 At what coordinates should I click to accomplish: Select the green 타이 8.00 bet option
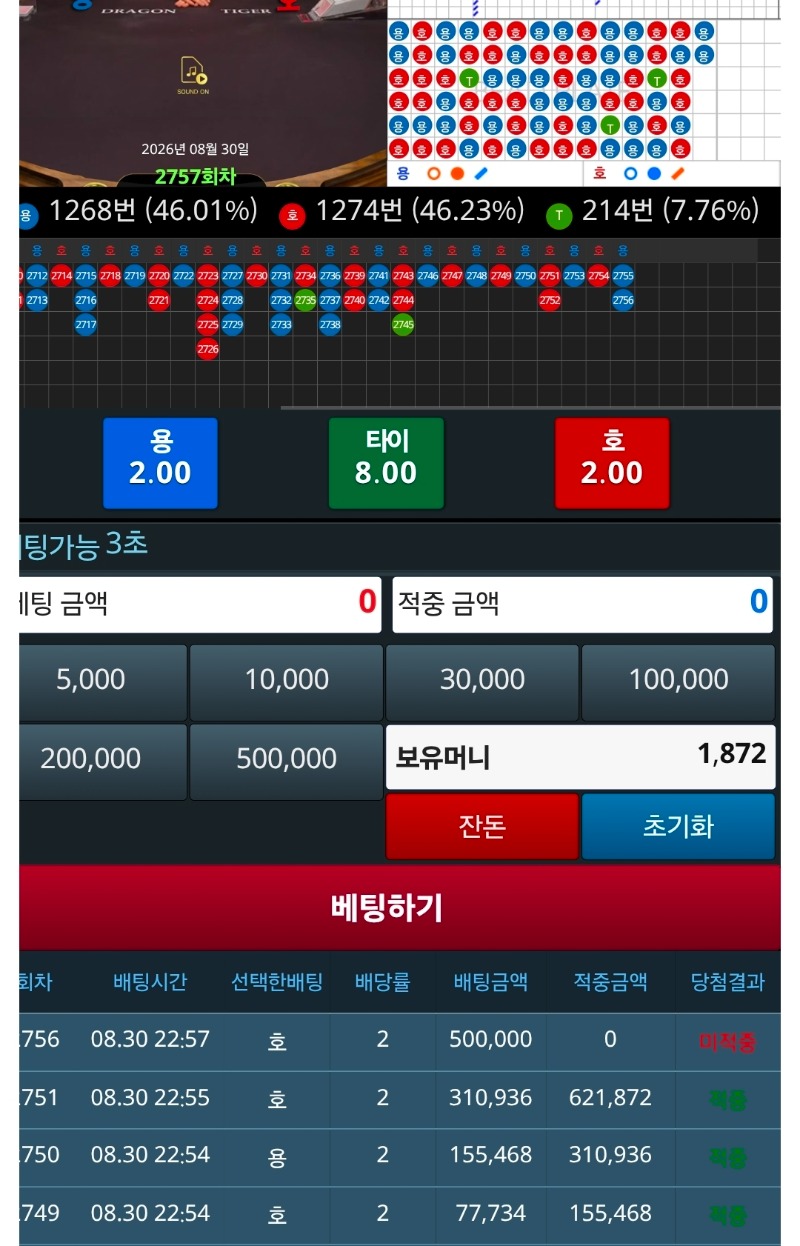click(x=386, y=463)
